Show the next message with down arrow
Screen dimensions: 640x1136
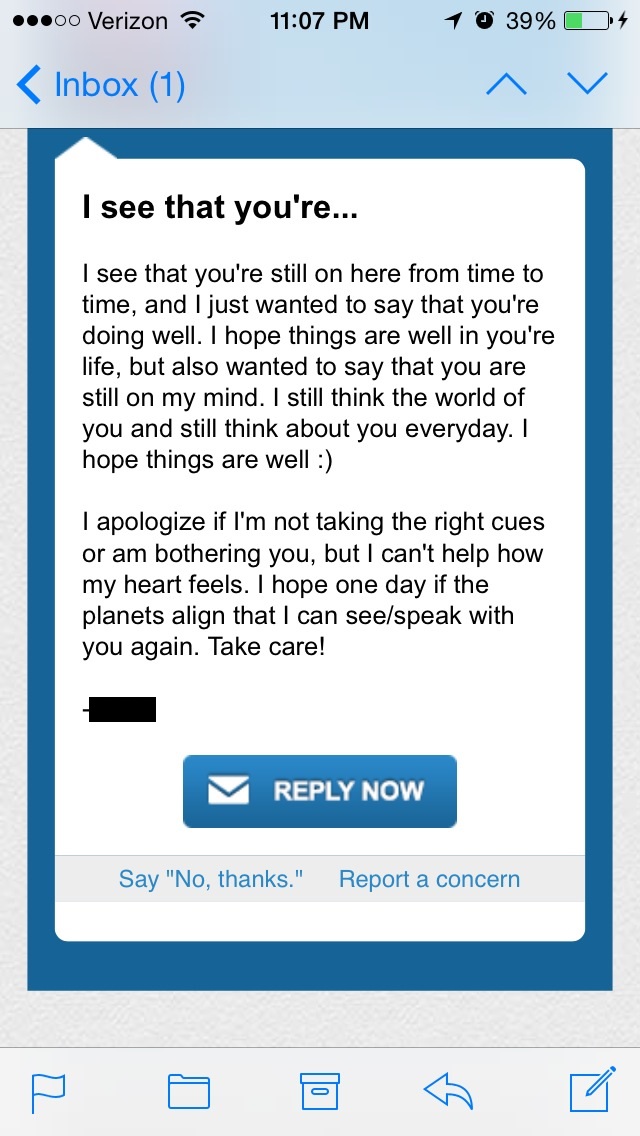(x=587, y=84)
